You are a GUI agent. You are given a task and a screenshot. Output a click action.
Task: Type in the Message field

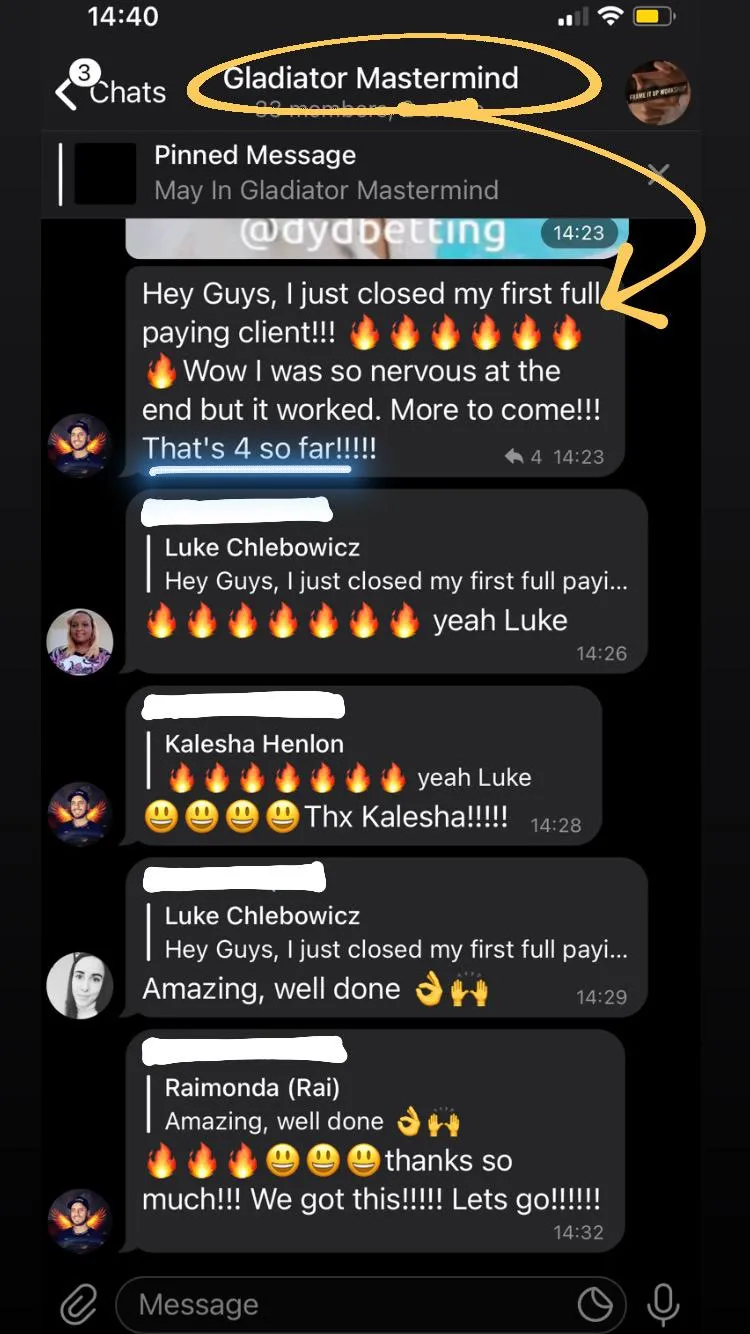(x=350, y=1304)
